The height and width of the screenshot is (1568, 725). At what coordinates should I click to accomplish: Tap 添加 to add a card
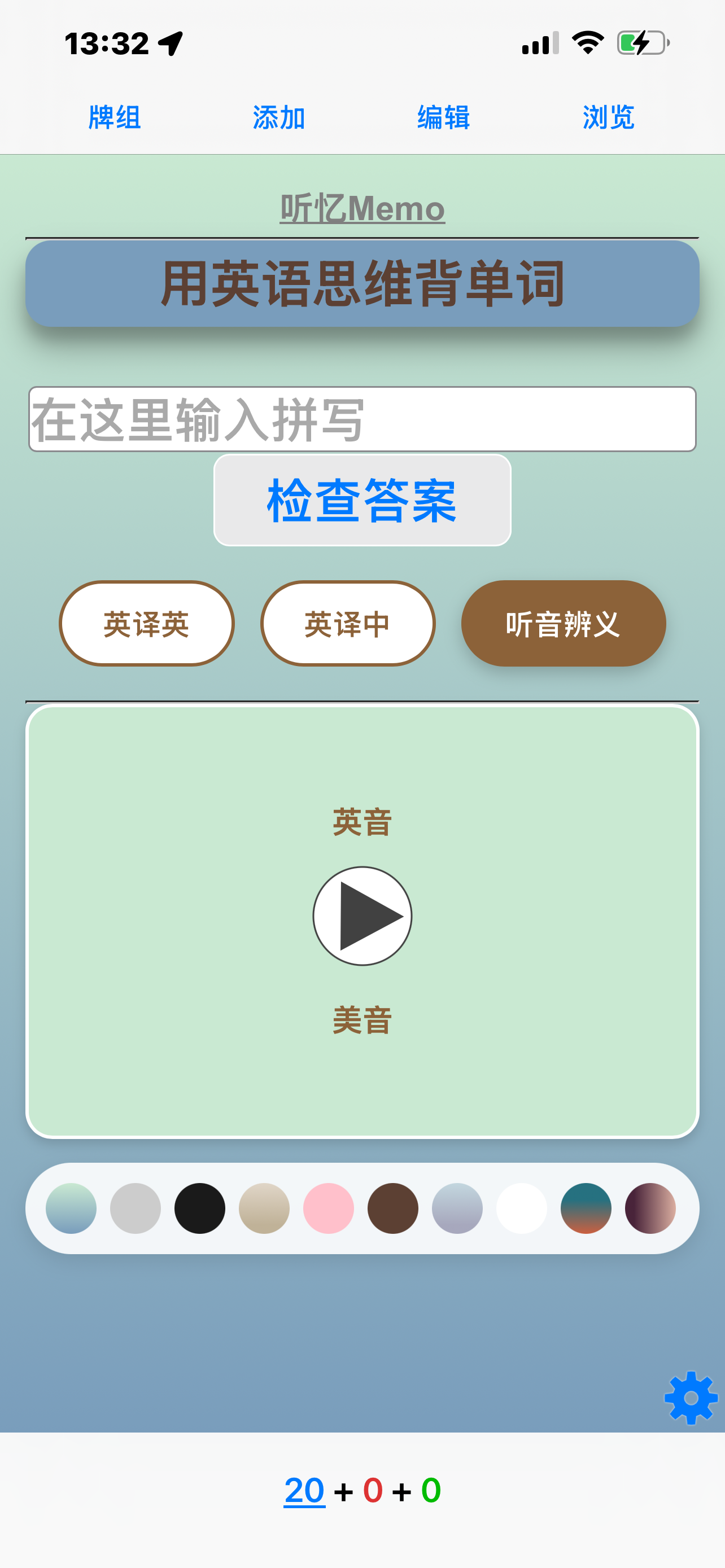coord(279,117)
